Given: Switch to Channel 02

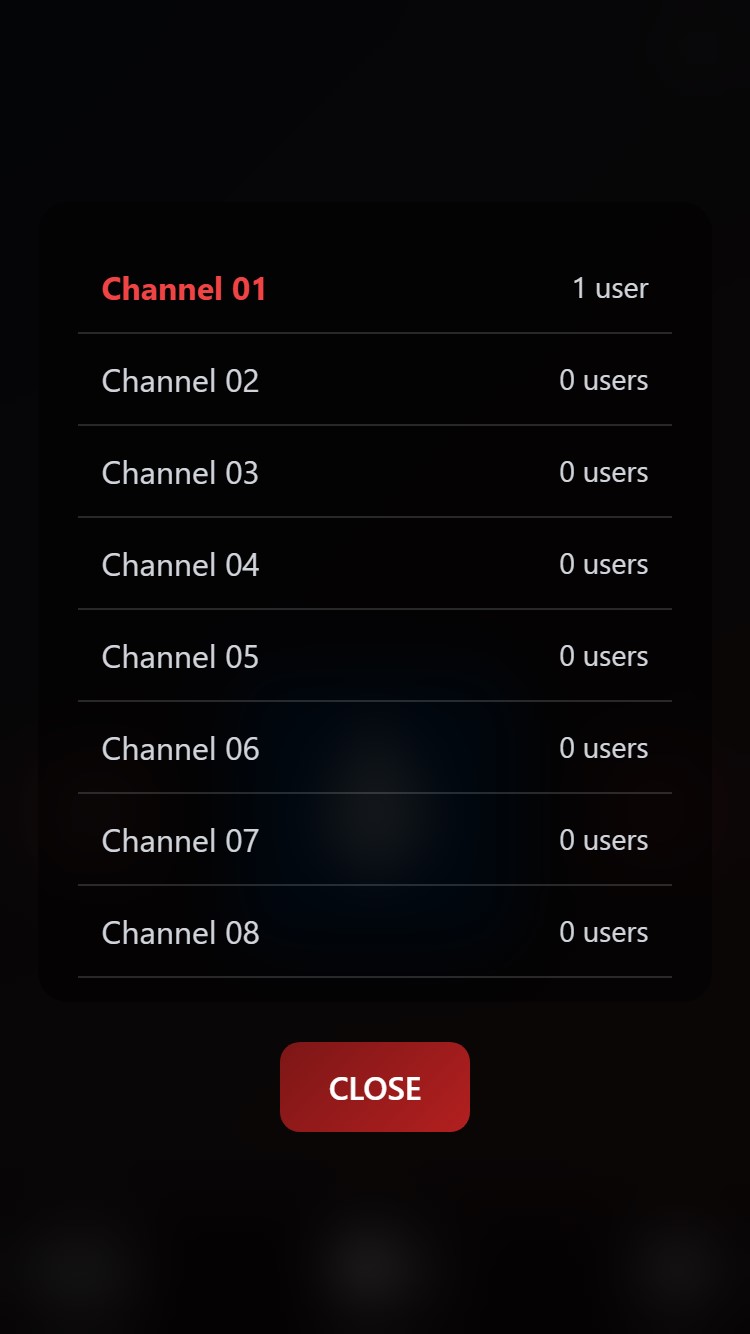Looking at the screenshot, I should pos(374,381).
